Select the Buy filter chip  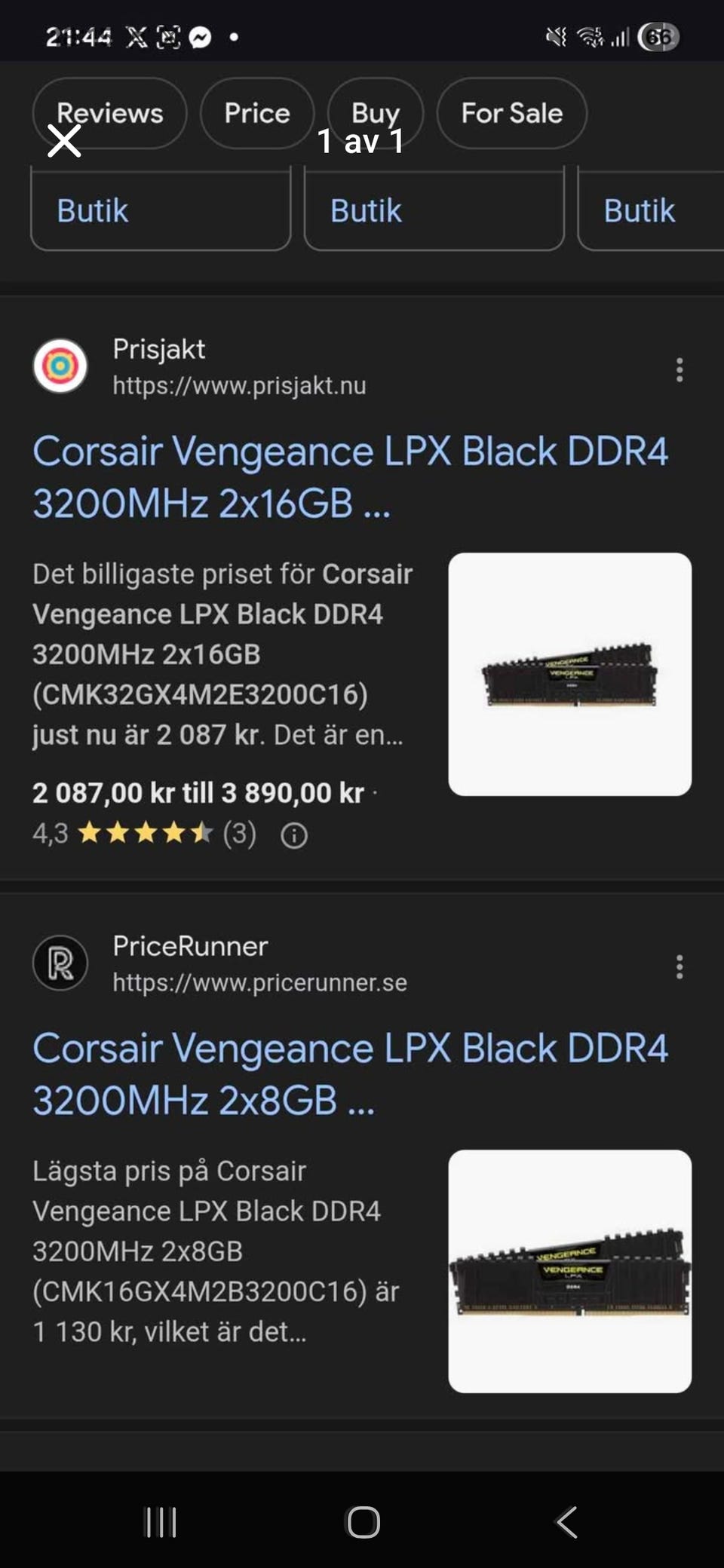click(376, 113)
